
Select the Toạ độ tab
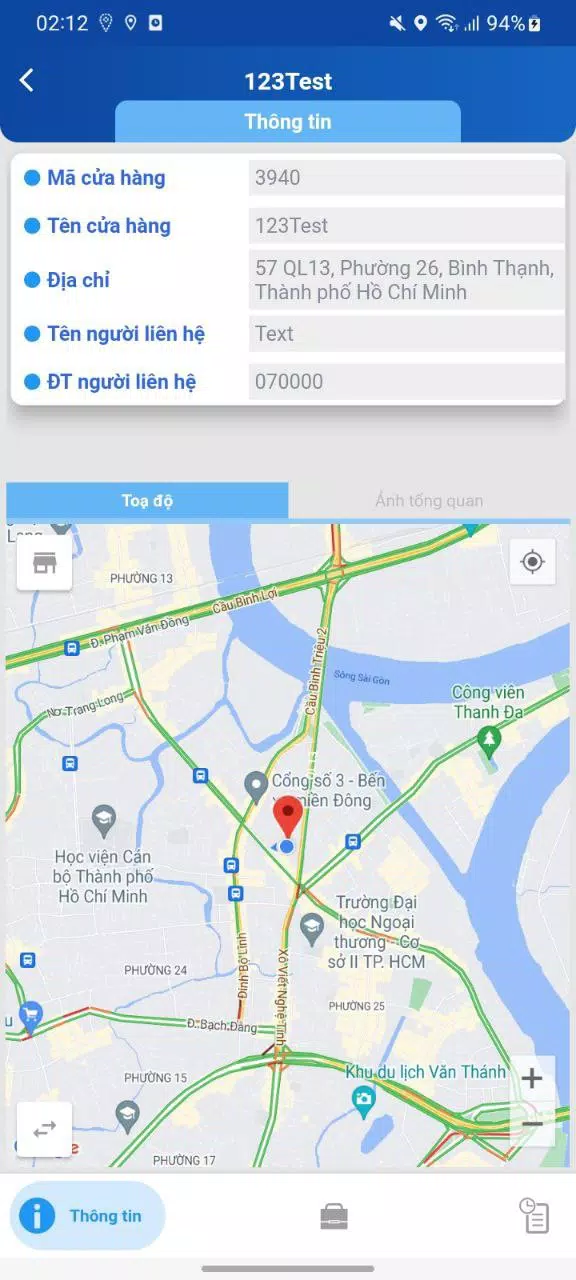pos(148,500)
